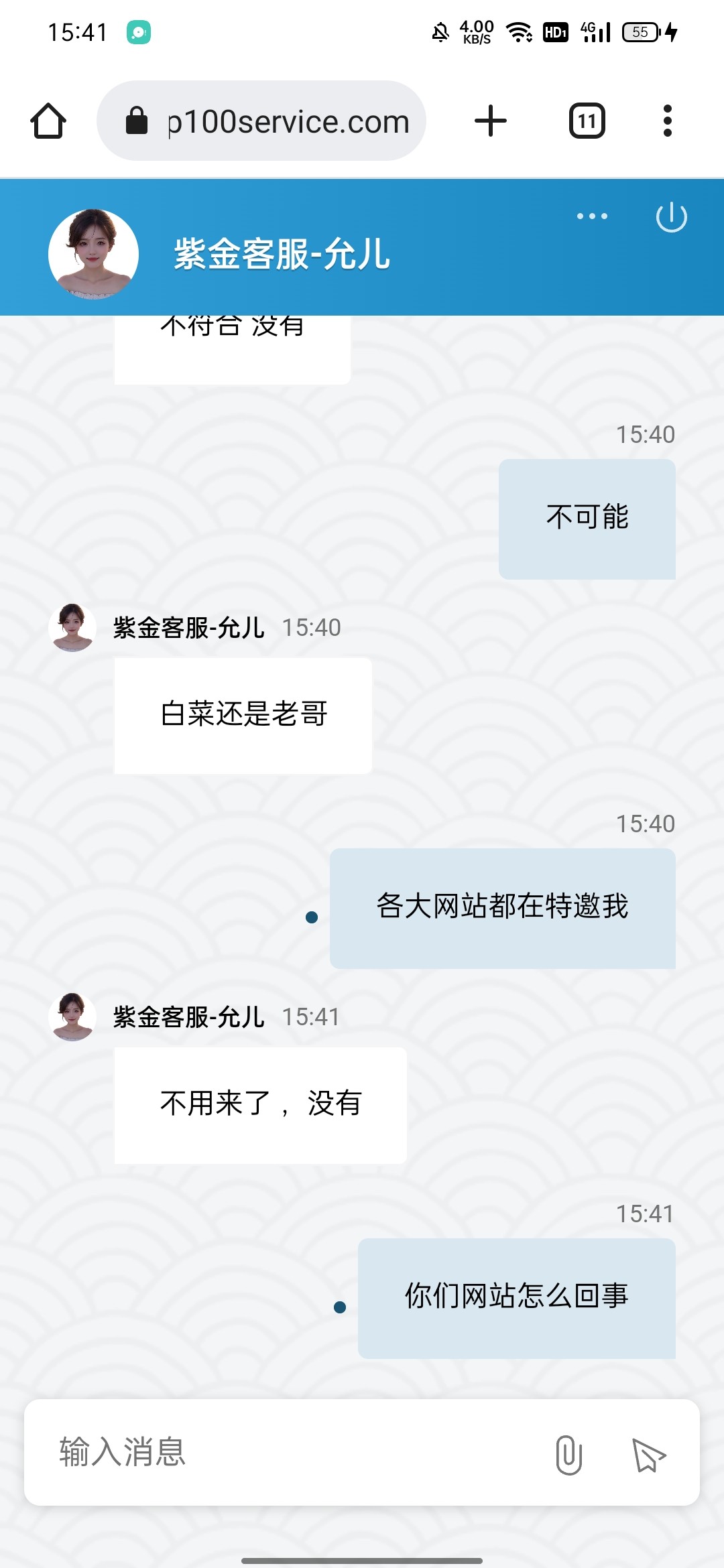The width and height of the screenshot is (724, 1568).
Task: Attach a file with the paperclip
Action: 568,1455
